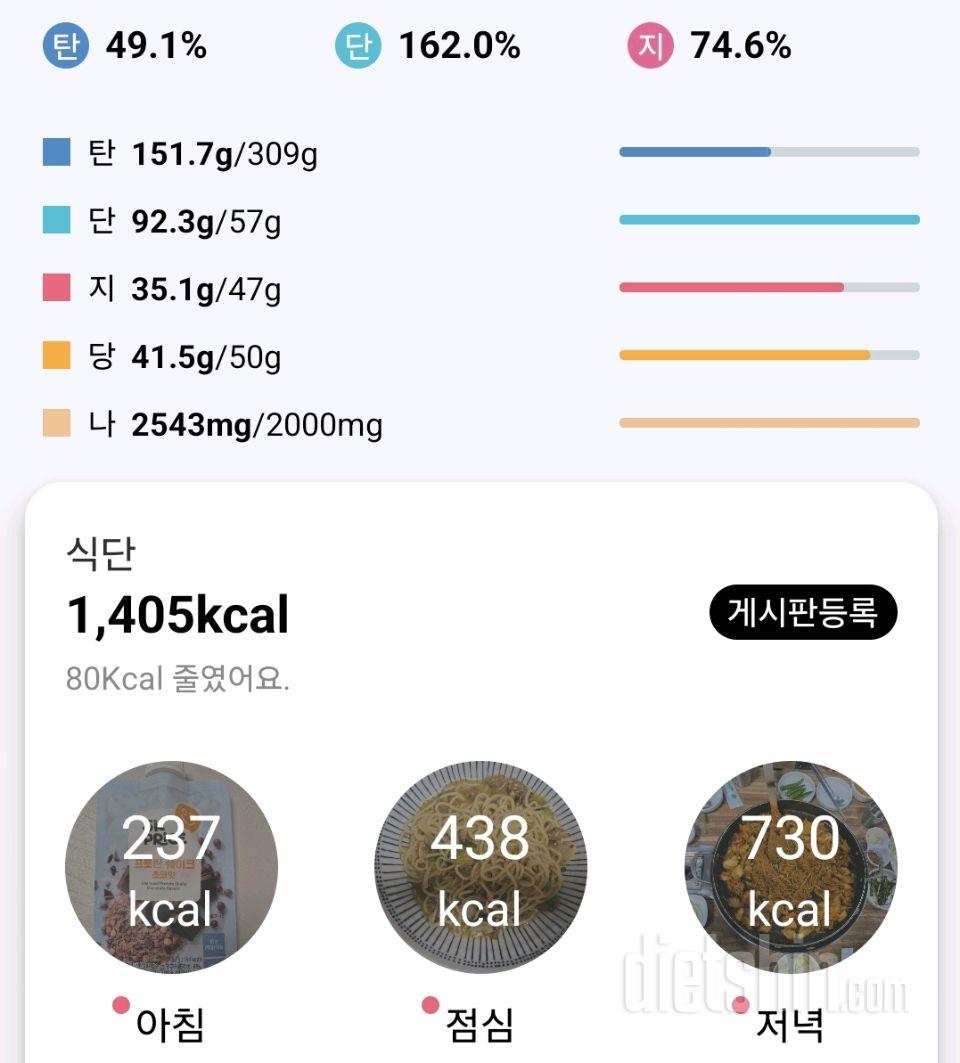Select the beige sodium 나 square icon
The image size is (960, 1063).
(55, 424)
